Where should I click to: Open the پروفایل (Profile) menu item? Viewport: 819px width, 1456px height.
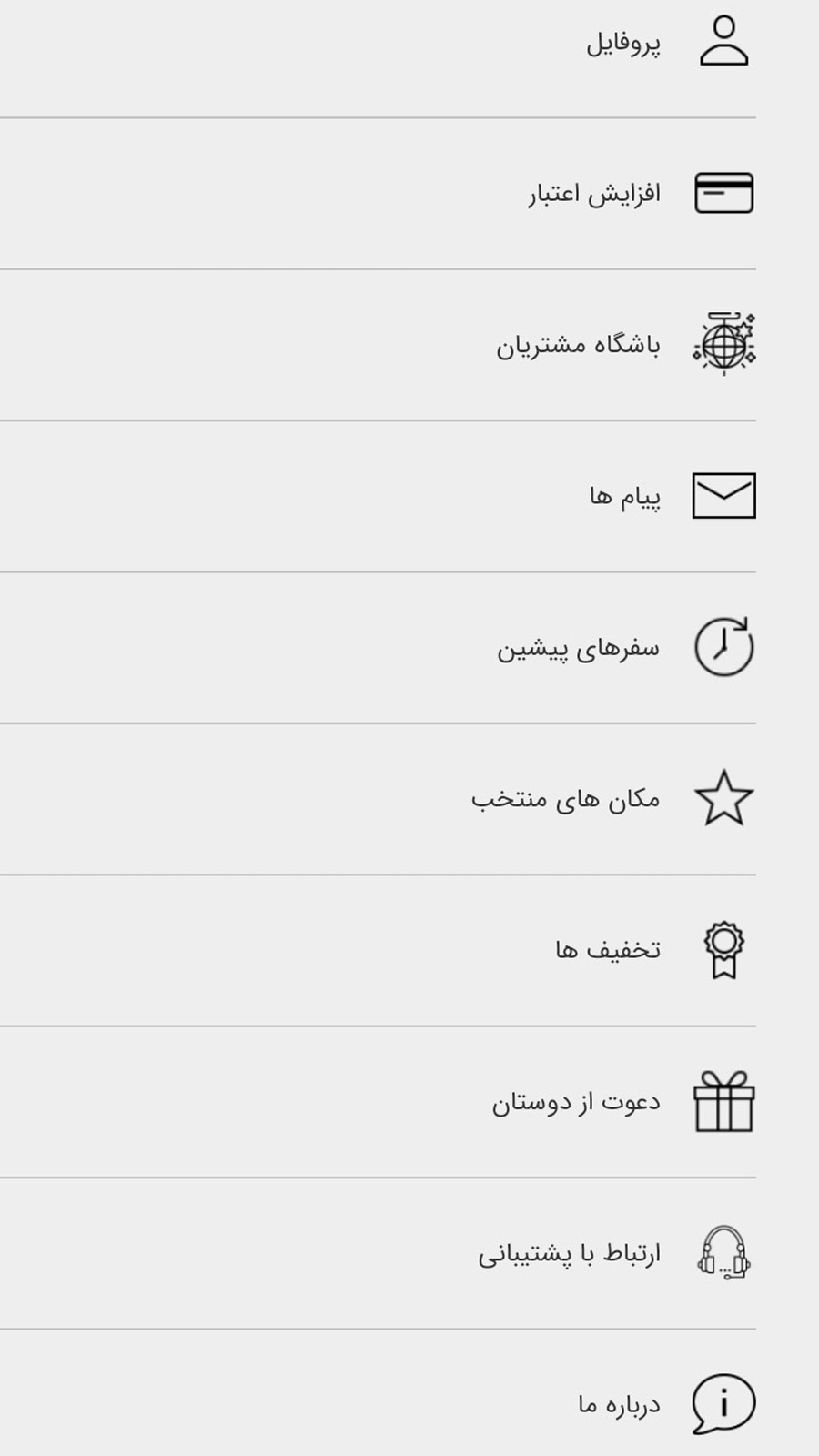623,43
